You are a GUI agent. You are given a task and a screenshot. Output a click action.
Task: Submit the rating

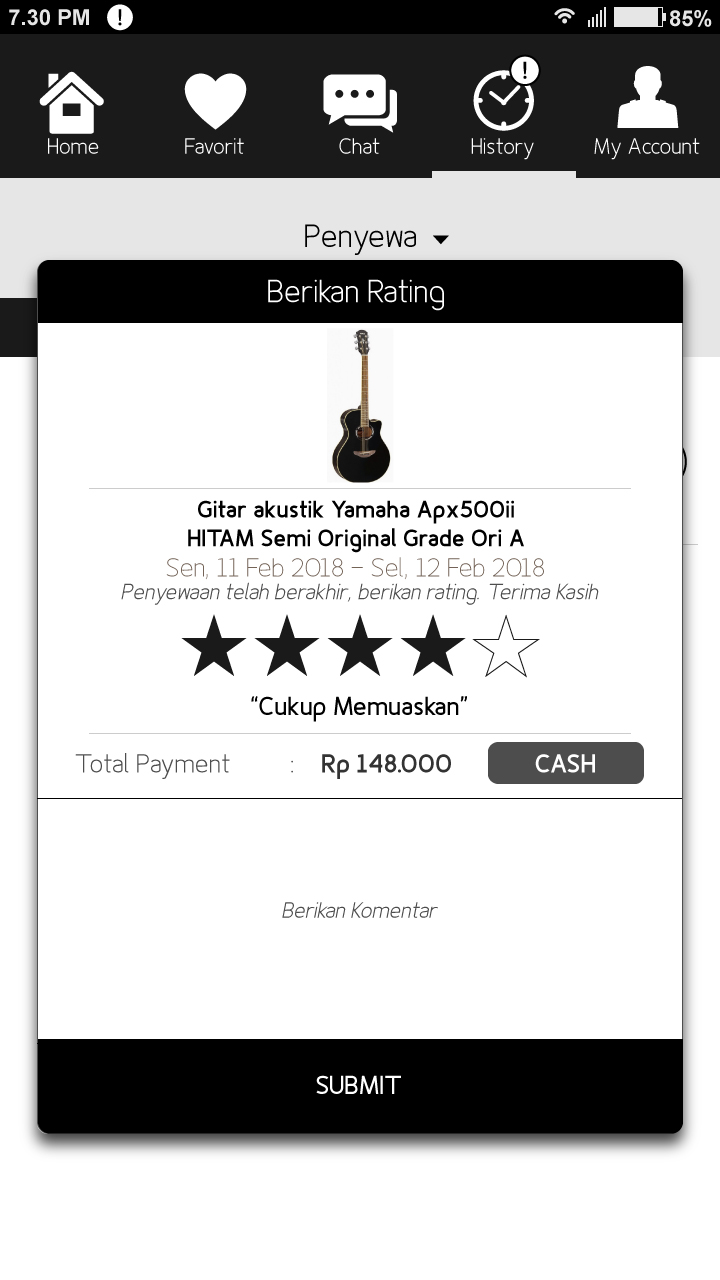[x=360, y=1086]
